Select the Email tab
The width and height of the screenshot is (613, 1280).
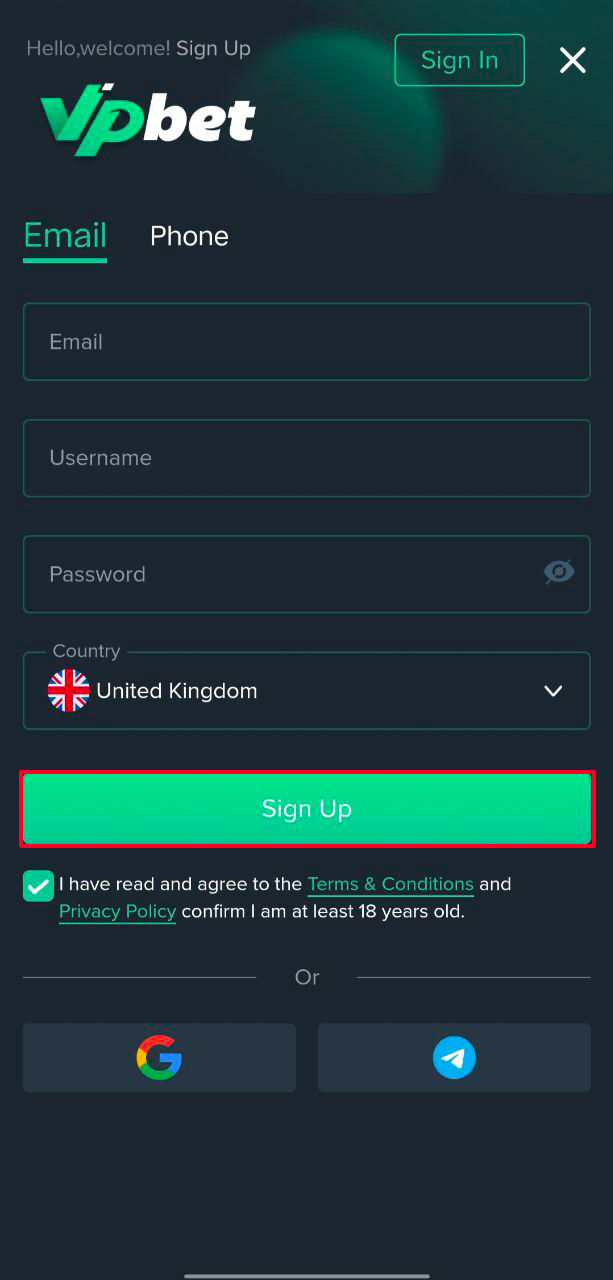point(65,236)
